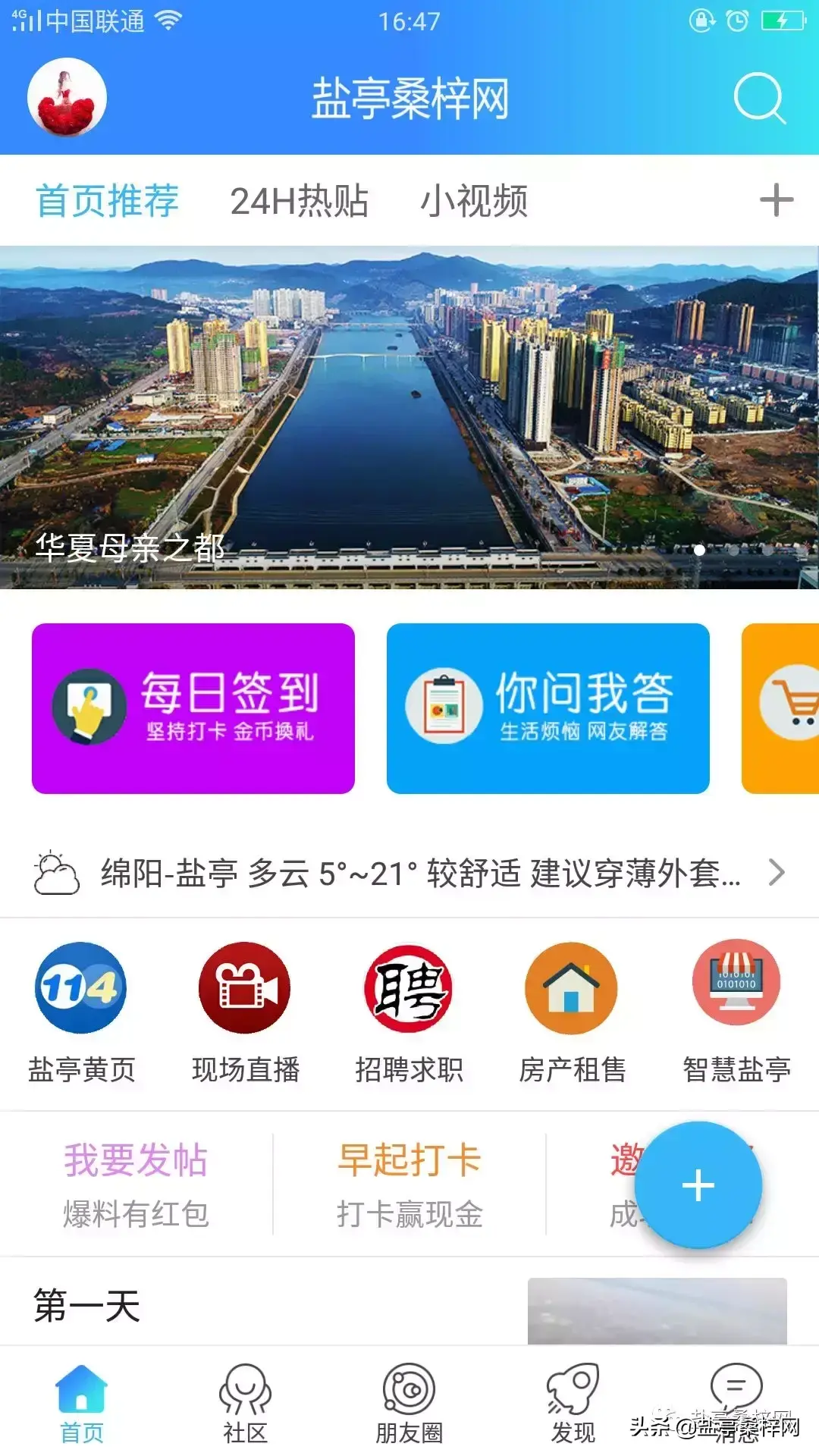The image size is (819, 1456).
Task: Tap the floating plus button
Action: [698, 1185]
